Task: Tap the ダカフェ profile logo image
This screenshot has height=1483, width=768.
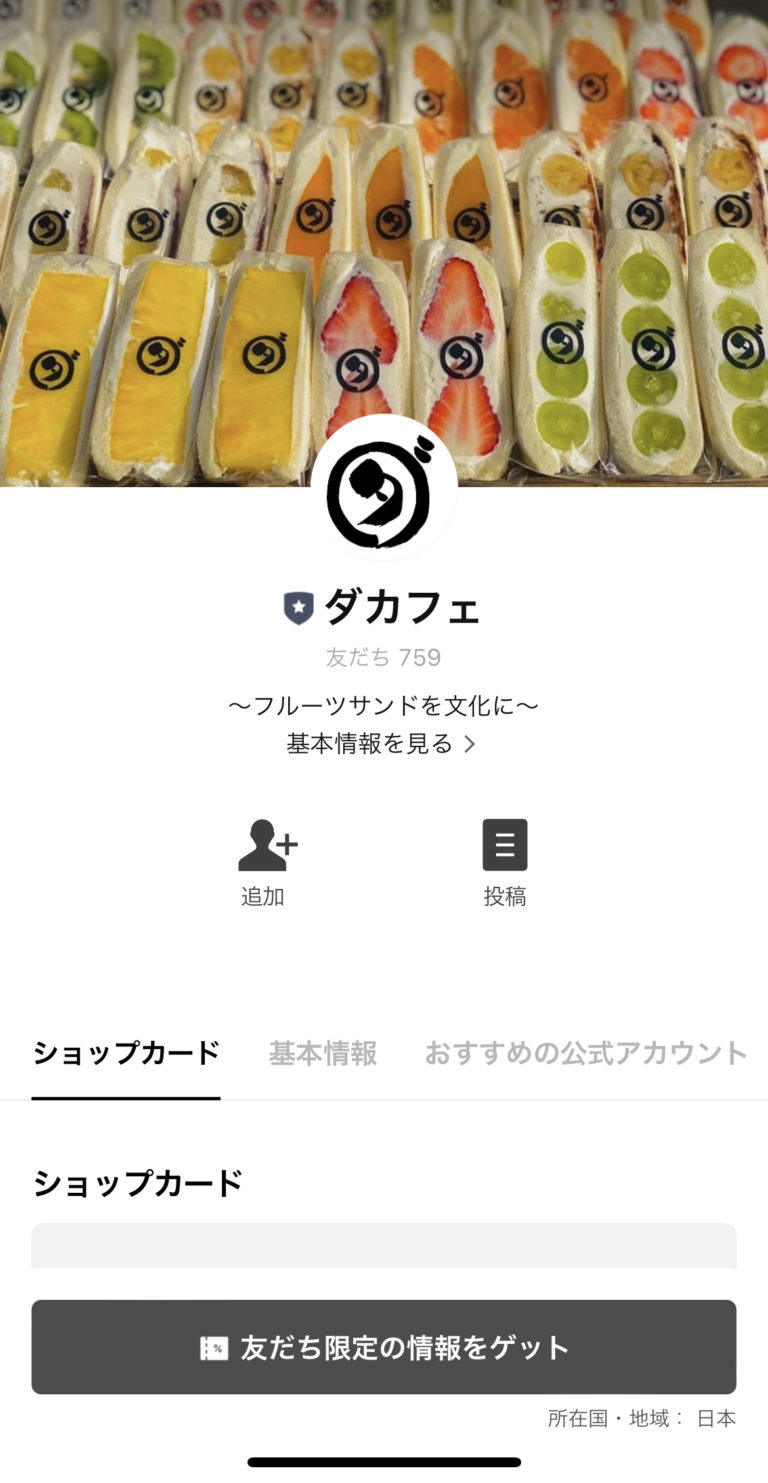Action: pyautogui.click(x=384, y=487)
